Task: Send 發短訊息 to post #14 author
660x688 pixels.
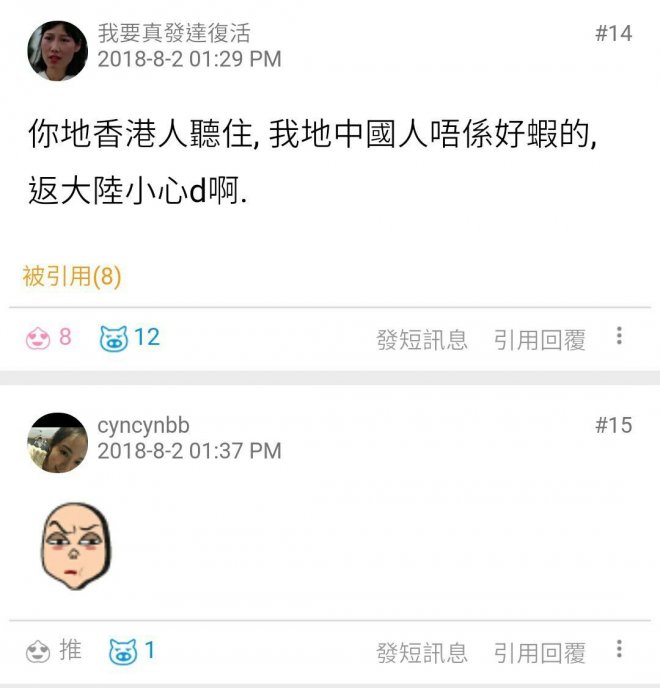Action: pos(421,340)
